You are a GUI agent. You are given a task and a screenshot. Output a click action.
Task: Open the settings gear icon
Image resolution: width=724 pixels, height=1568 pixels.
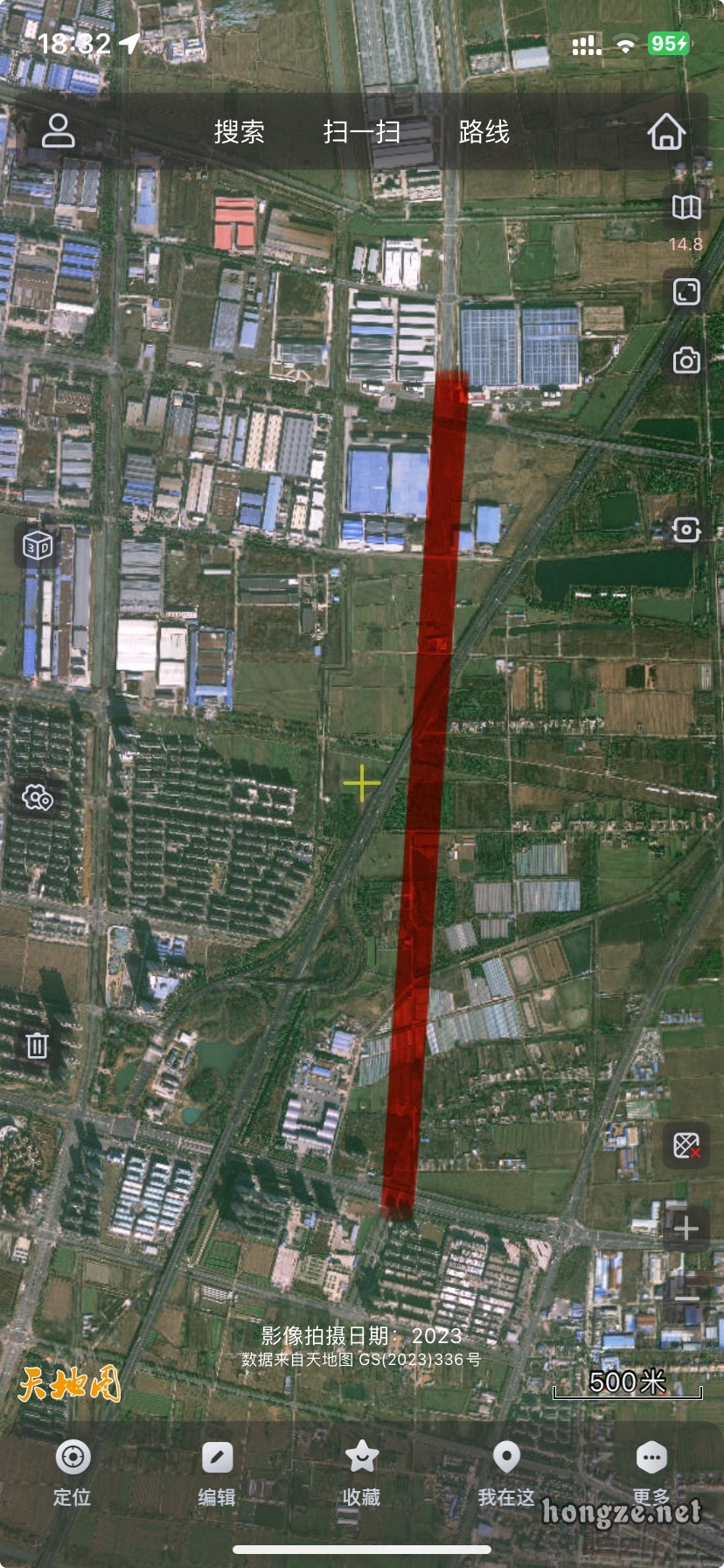point(38,797)
